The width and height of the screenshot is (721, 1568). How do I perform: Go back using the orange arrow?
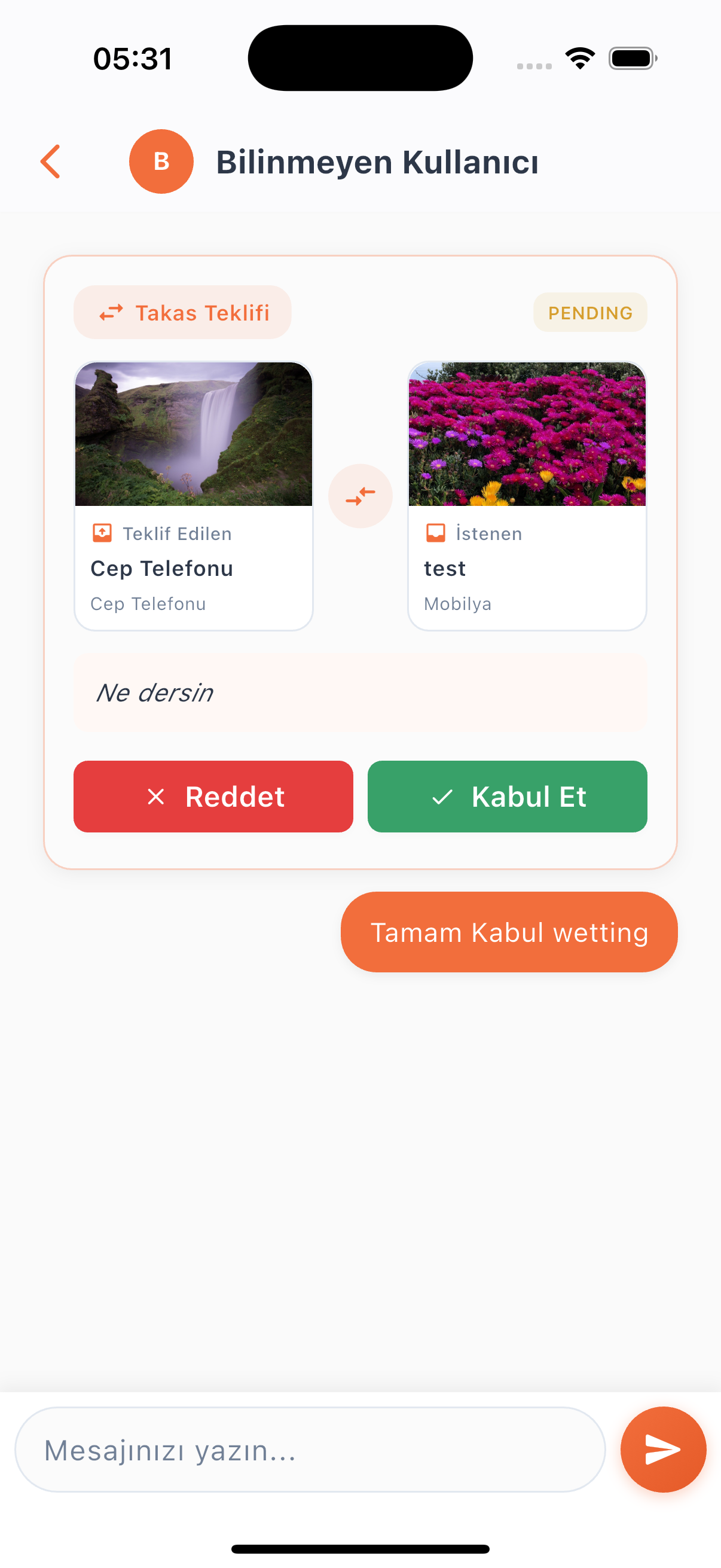click(50, 161)
